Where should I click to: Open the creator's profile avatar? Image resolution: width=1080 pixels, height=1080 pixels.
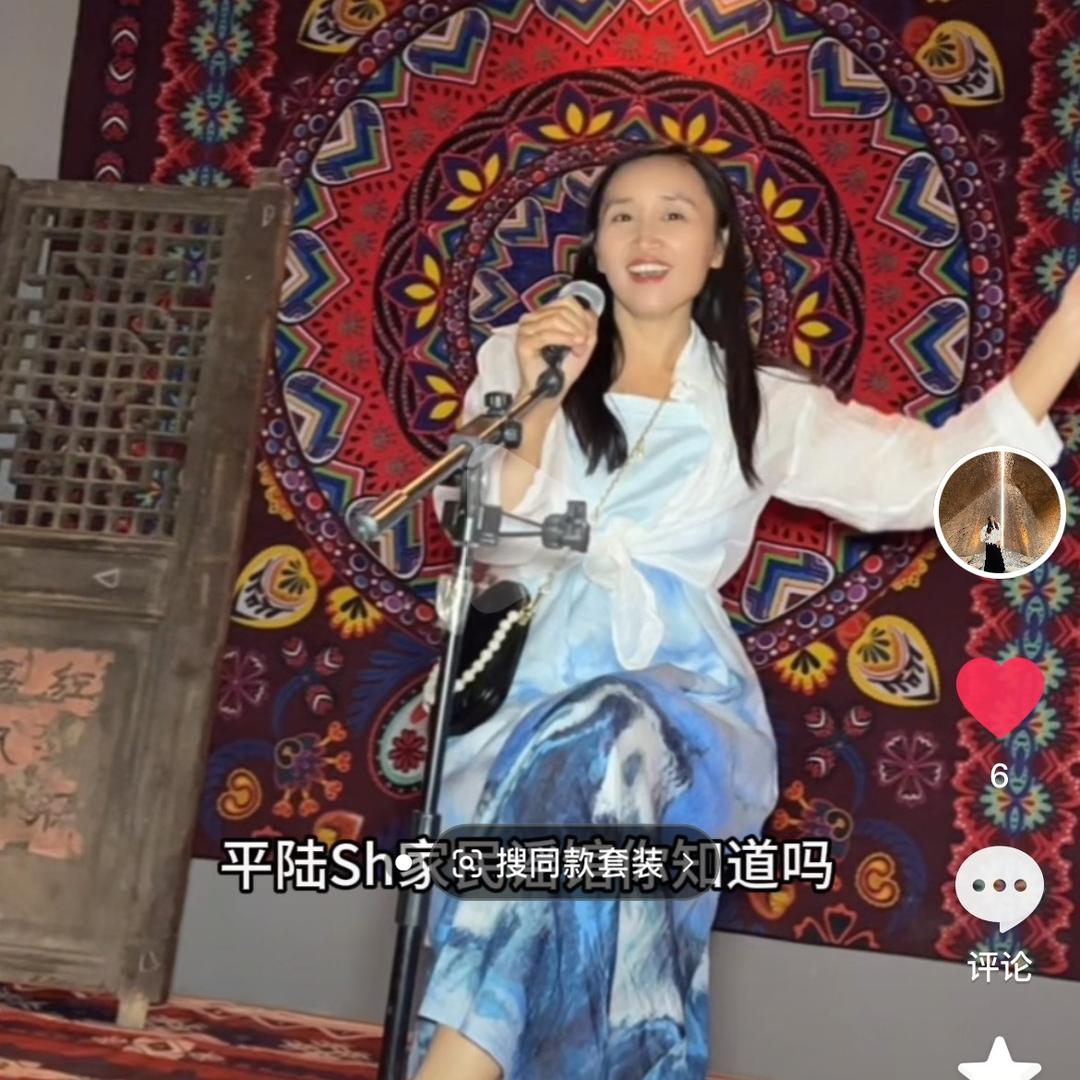999,513
